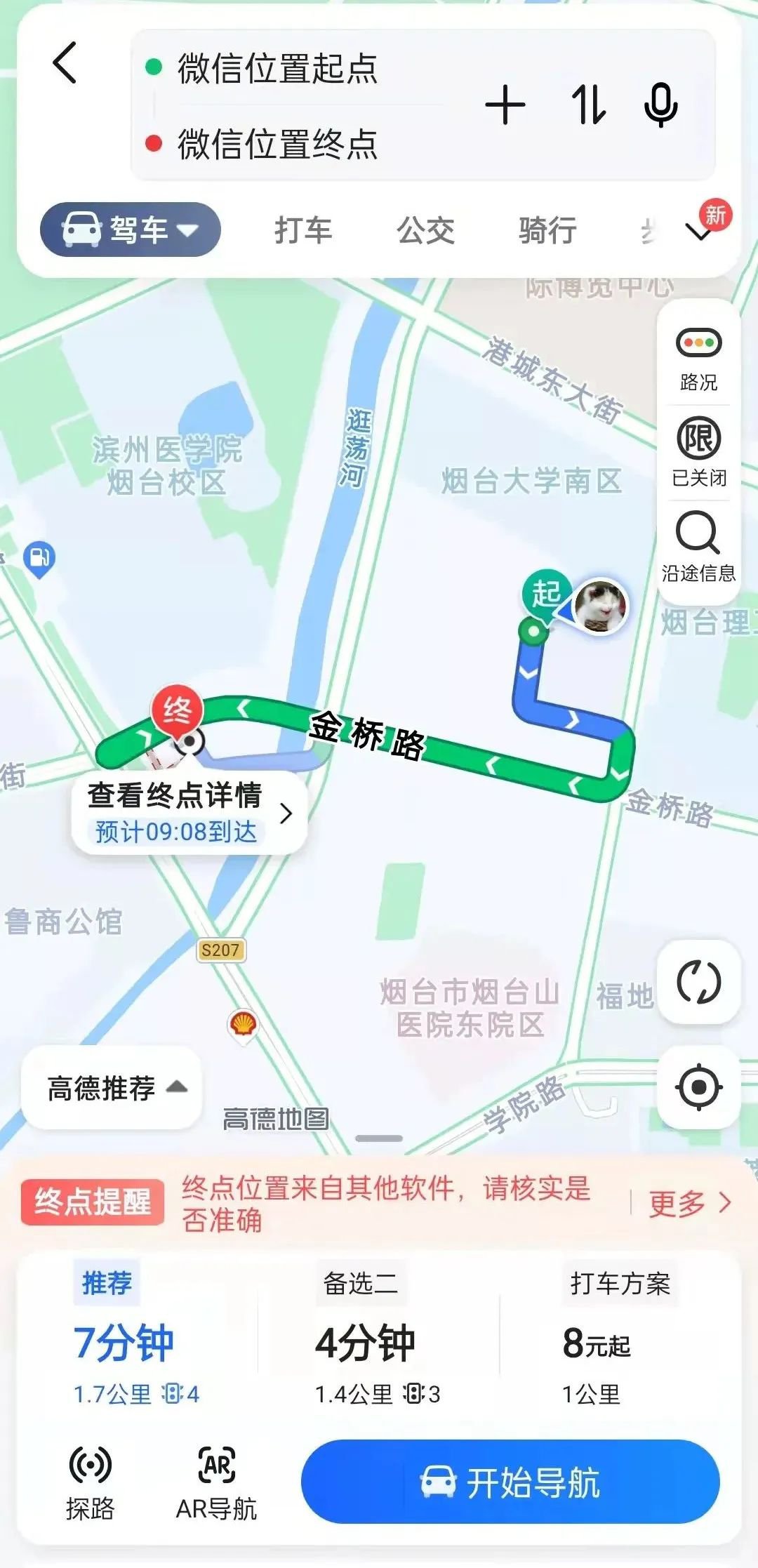Open 限 restriction setting (已关闭)
The height and width of the screenshot is (1568, 758).
click(698, 453)
